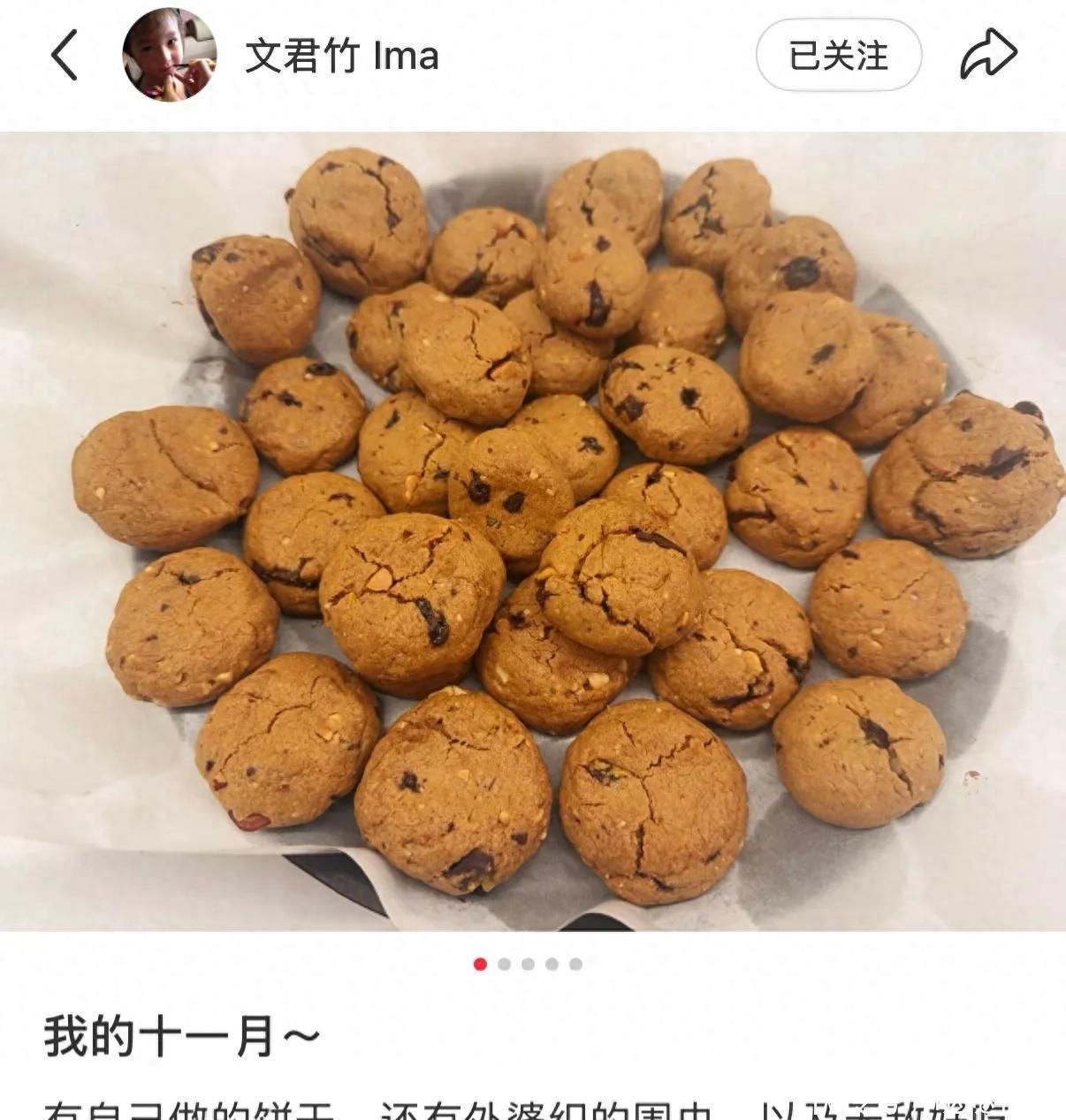Image resolution: width=1066 pixels, height=1120 pixels.
Task: Go back using the top arrow
Action: [x=65, y=55]
